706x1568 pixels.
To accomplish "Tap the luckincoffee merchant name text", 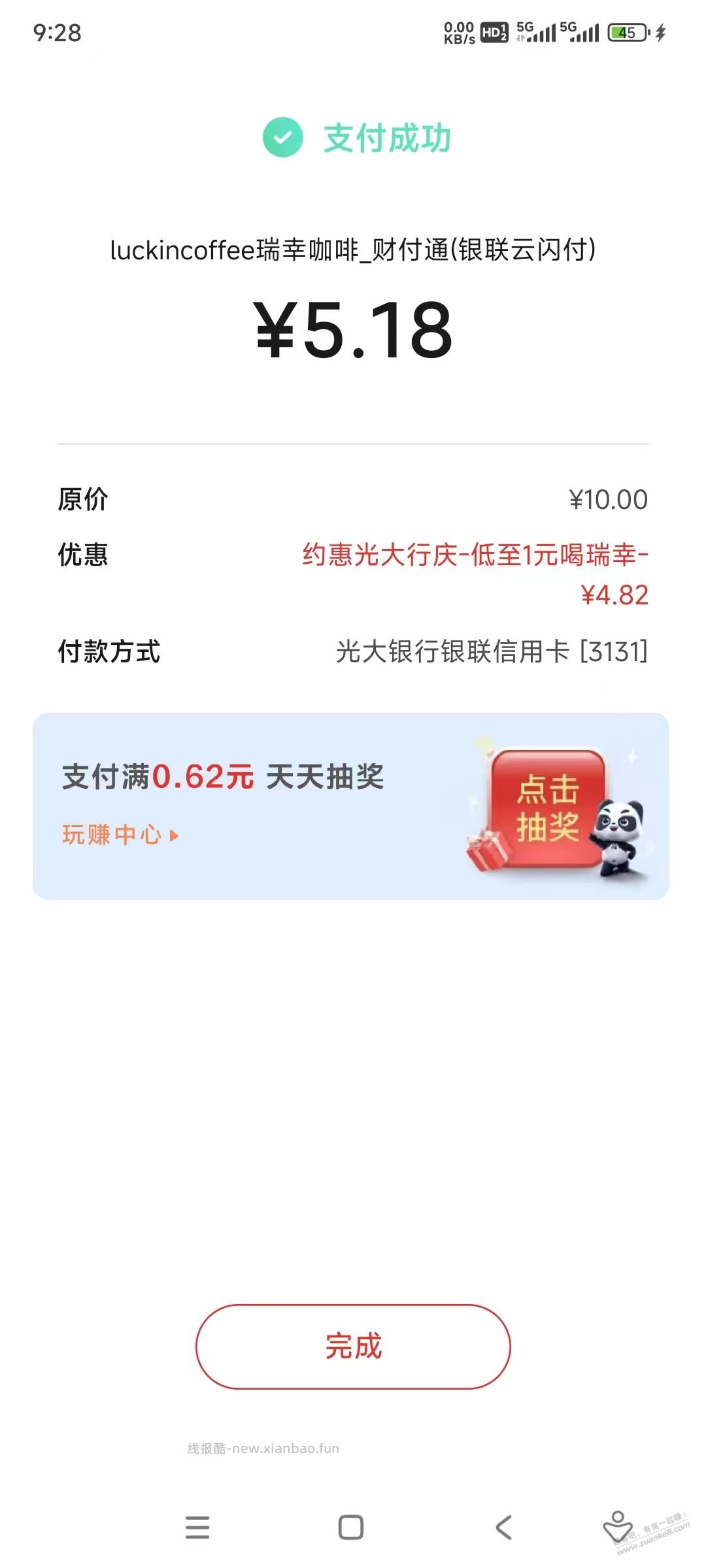I will point(353,249).
